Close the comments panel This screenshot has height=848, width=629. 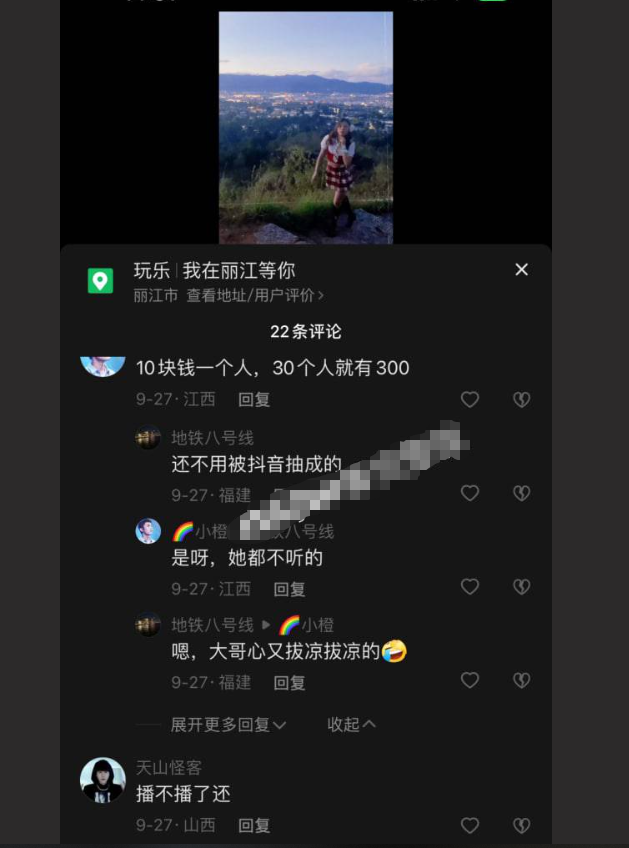click(x=521, y=270)
